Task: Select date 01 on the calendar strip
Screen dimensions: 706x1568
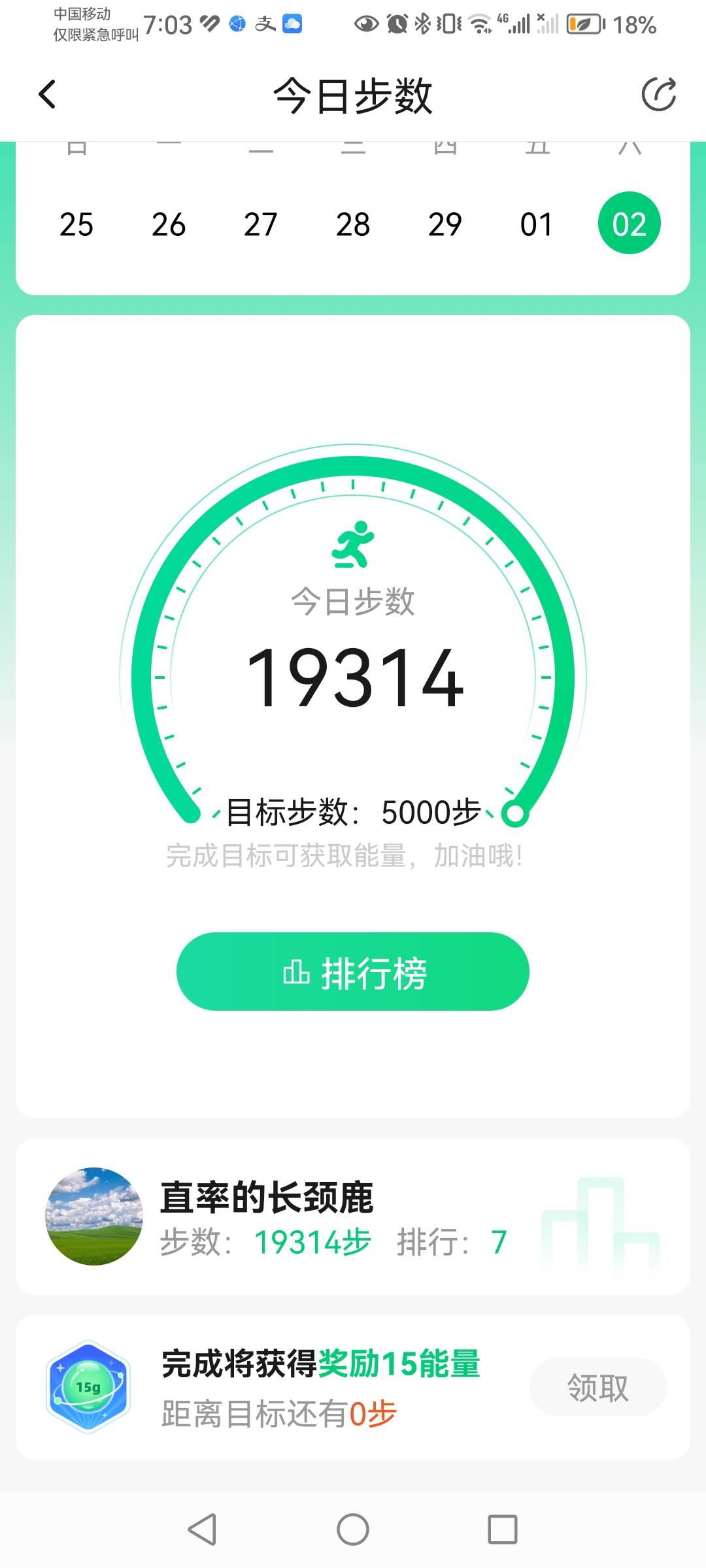Action: tap(537, 224)
